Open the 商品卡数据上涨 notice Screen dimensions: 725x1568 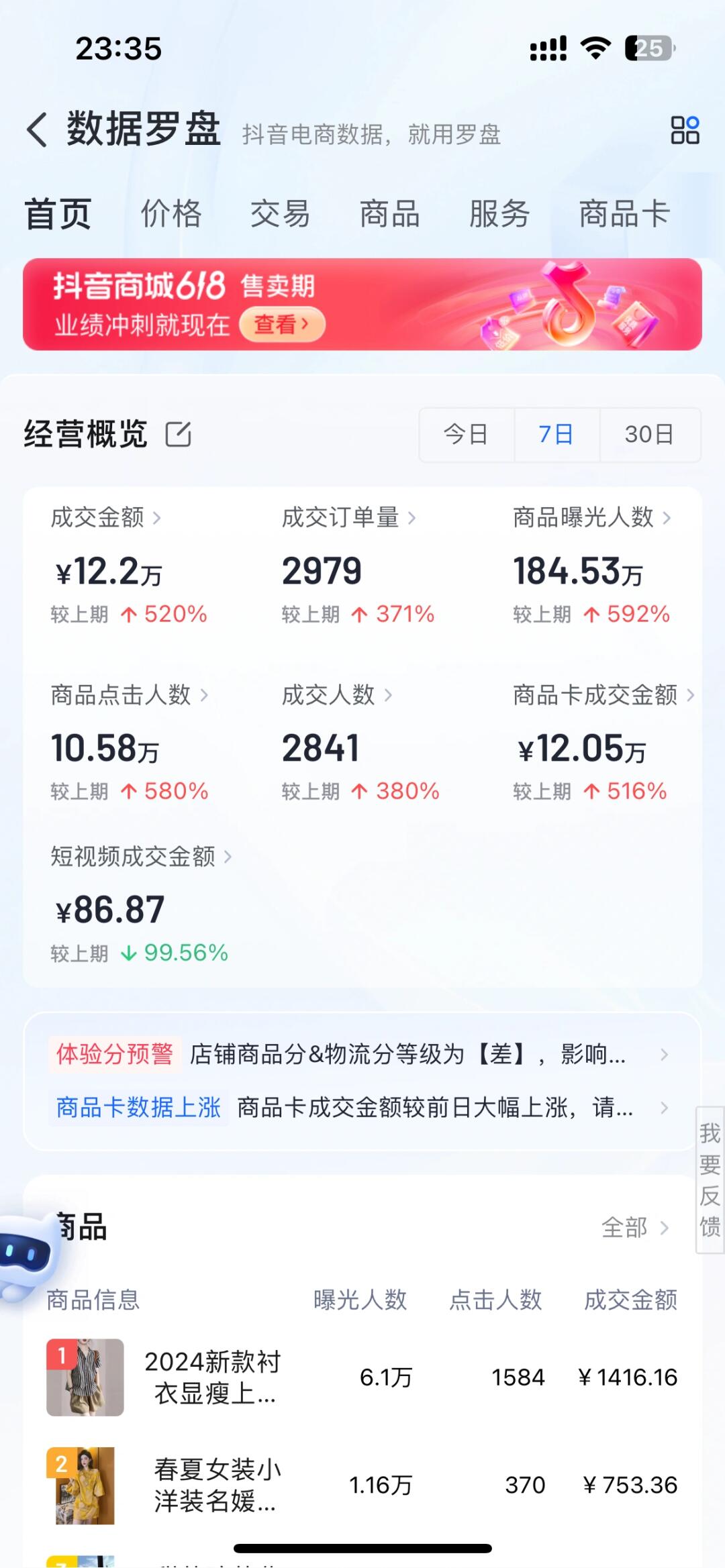[x=362, y=1107]
